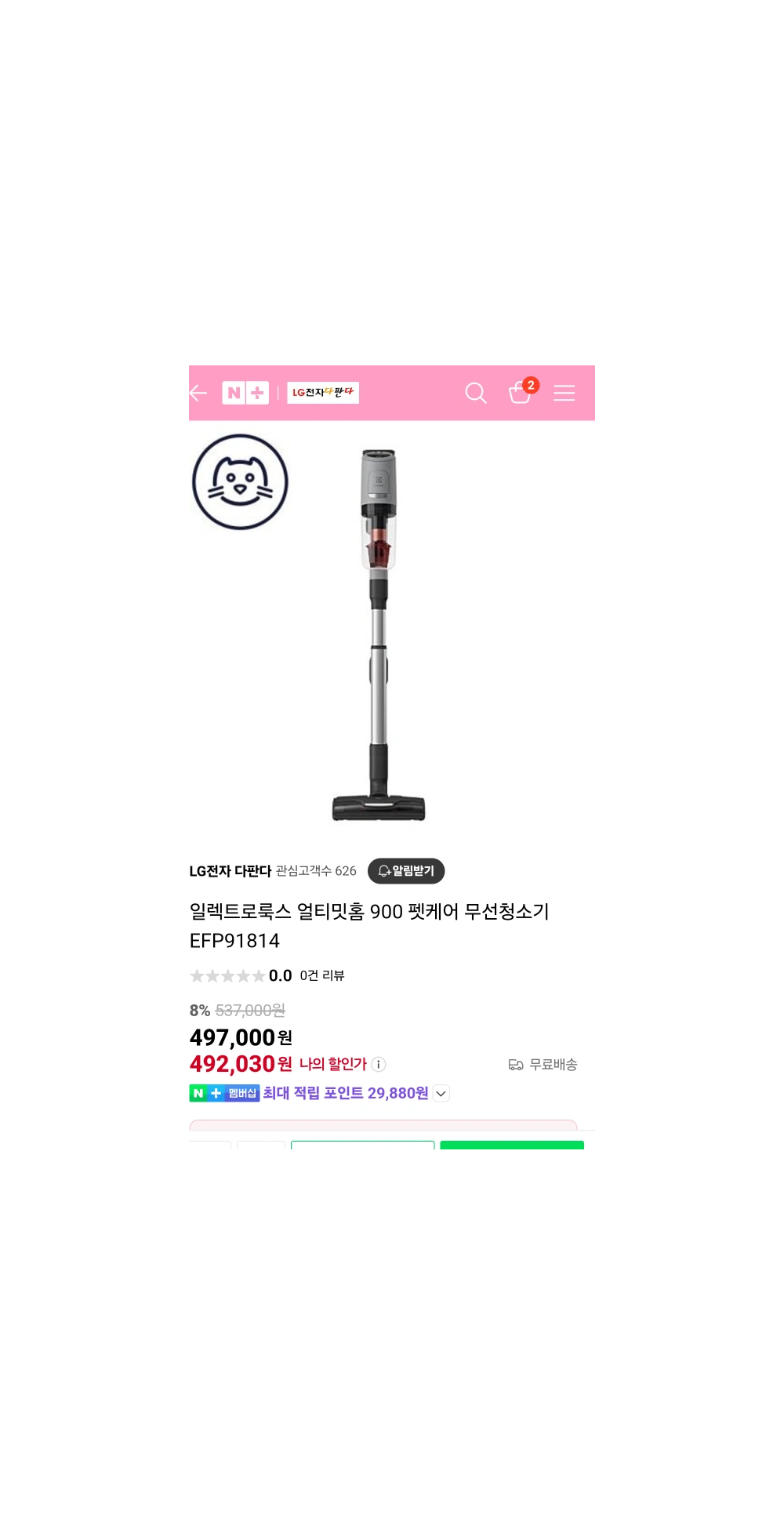Open the search icon
784x1514 pixels.
click(476, 393)
